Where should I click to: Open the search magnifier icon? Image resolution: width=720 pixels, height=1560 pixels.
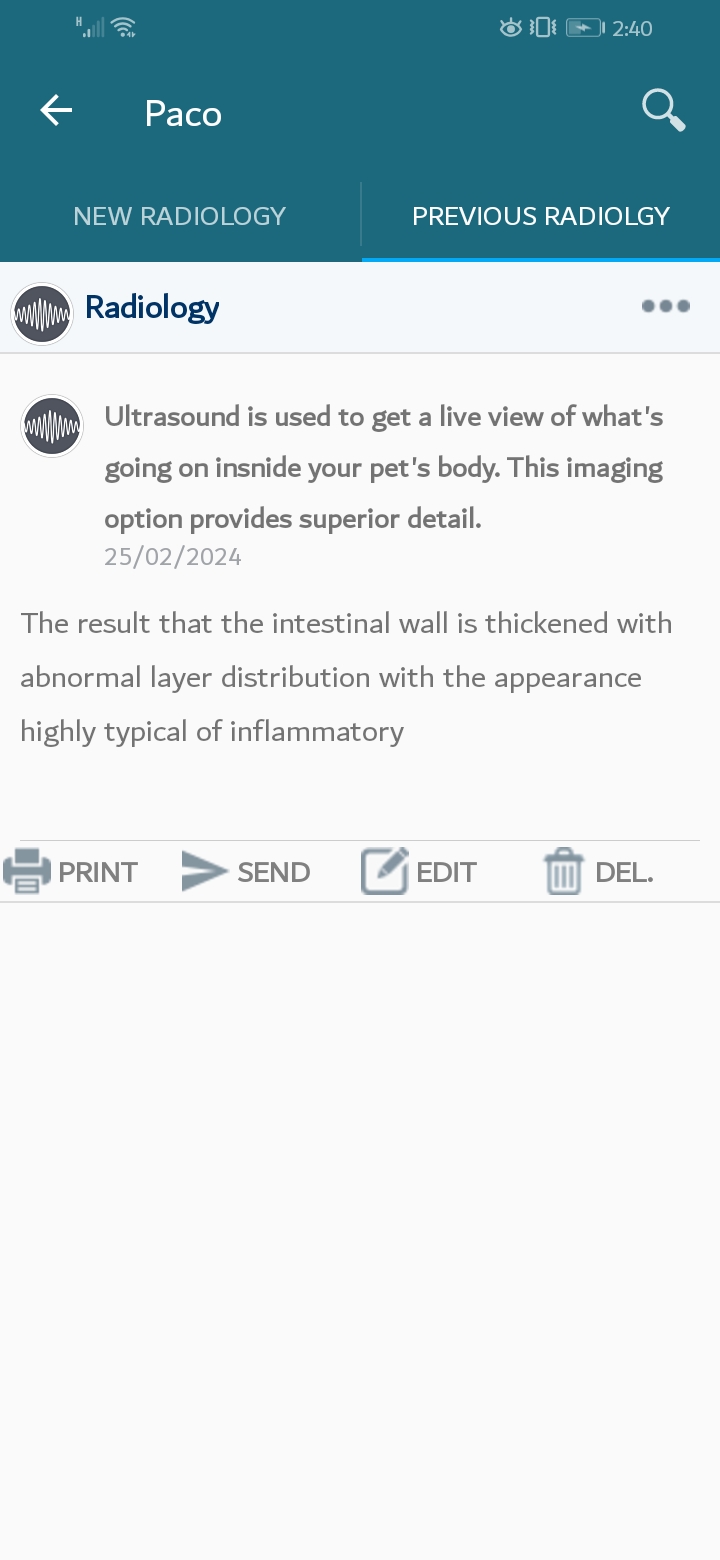(x=663, y=110)
